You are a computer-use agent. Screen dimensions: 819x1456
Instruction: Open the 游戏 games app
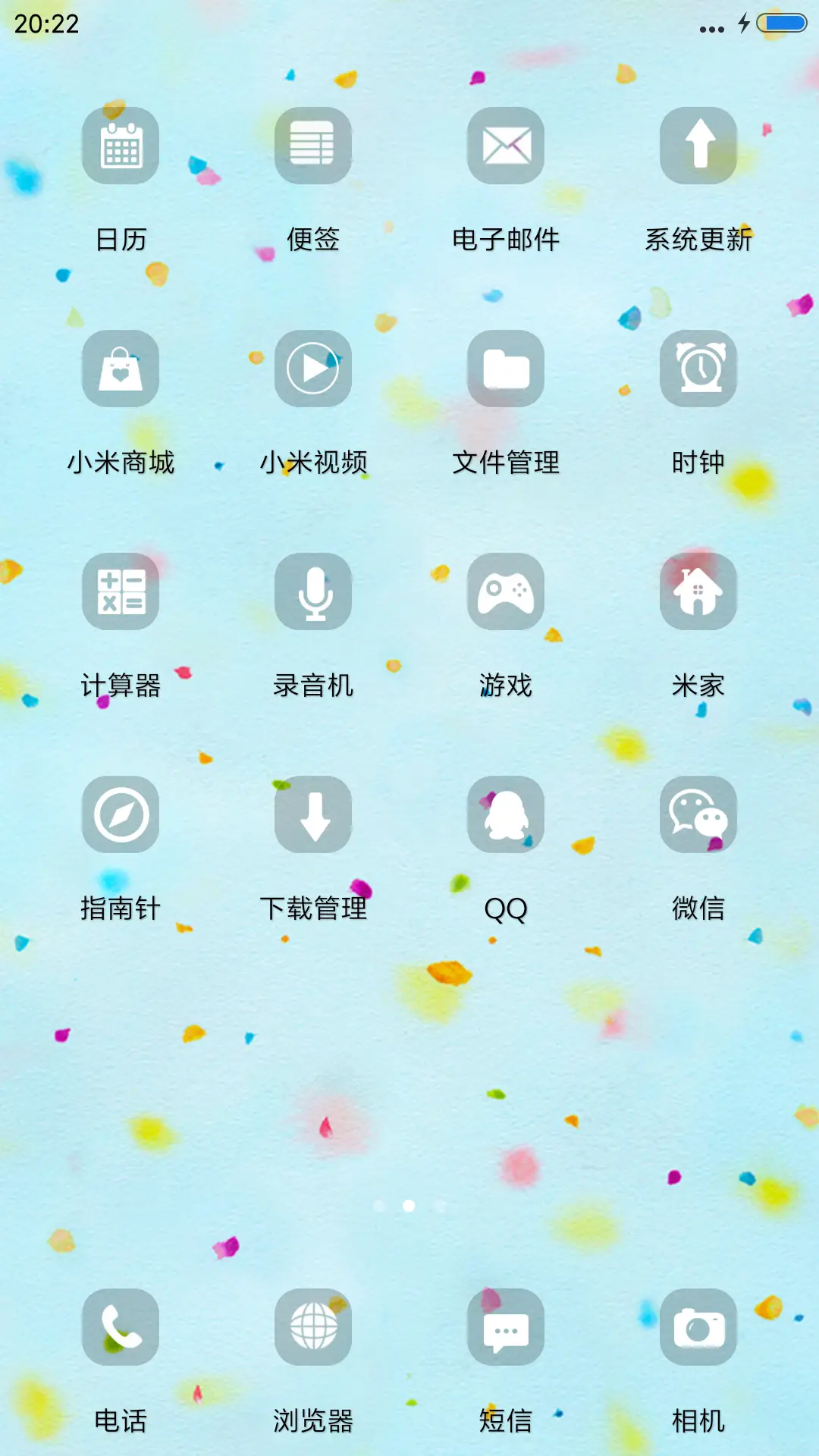point(506,592)
